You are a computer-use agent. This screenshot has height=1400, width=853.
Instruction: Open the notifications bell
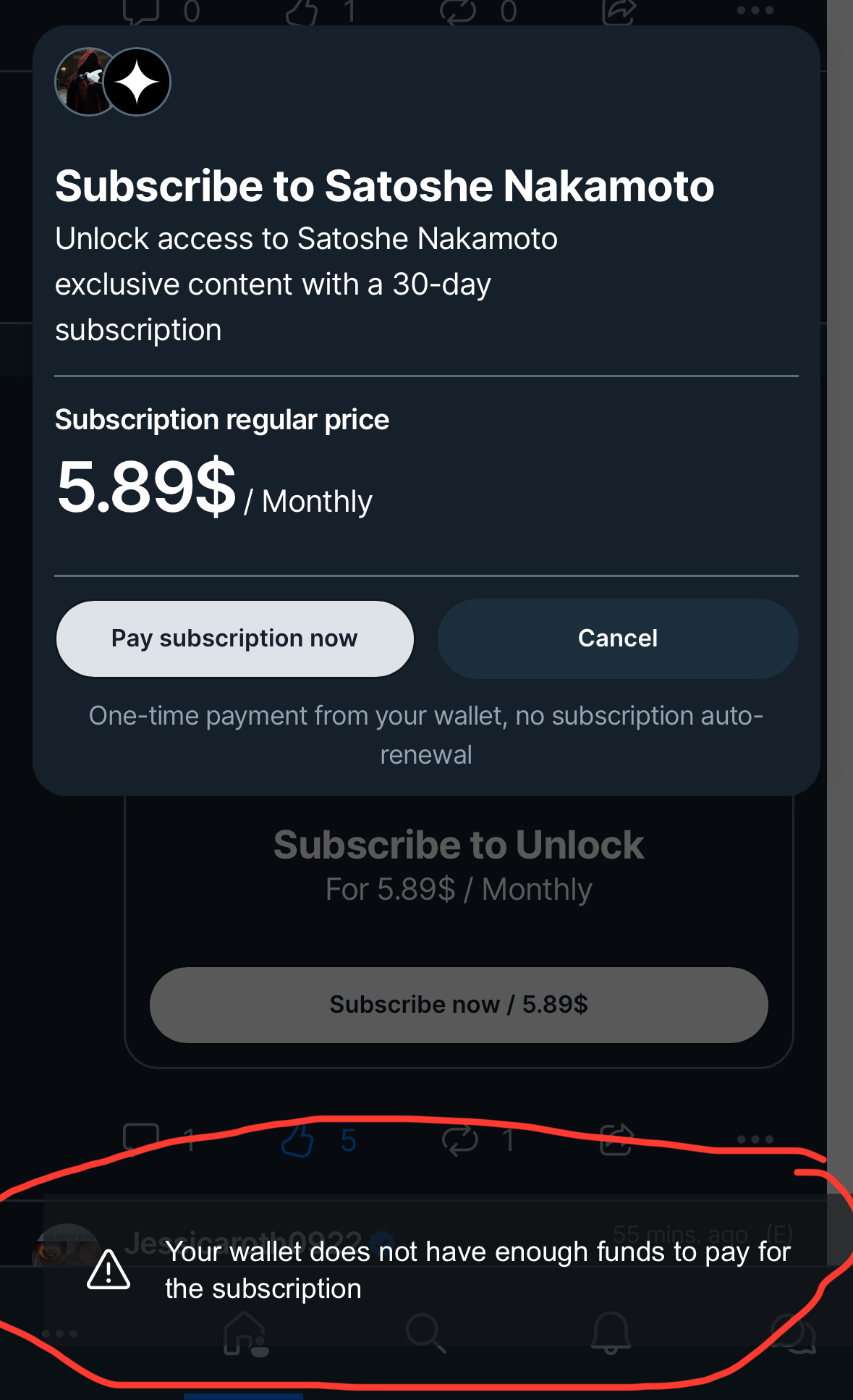pyautogui.click(x=611, y=1333)
